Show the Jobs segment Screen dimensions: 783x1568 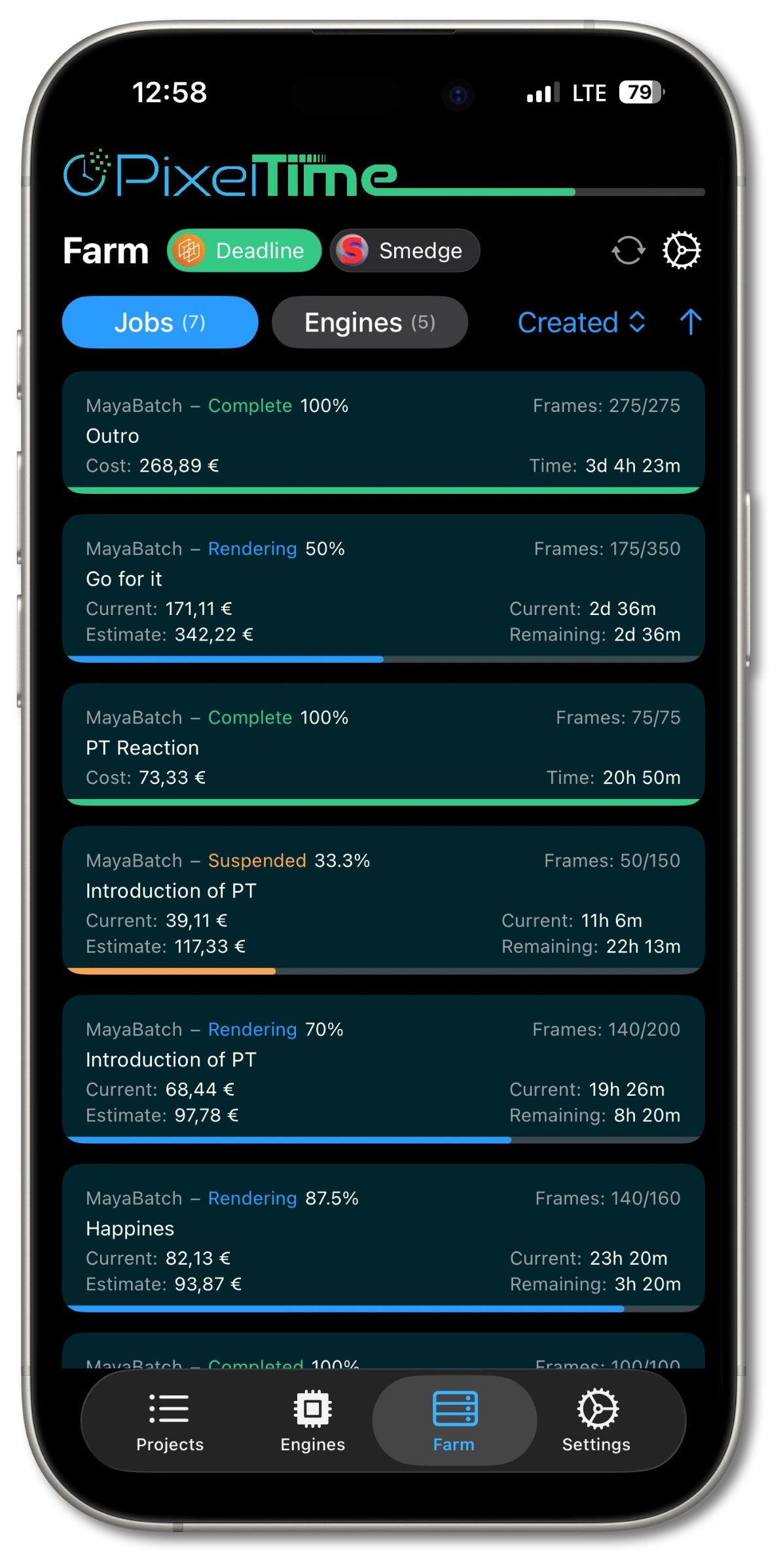(x=160, y=322)
